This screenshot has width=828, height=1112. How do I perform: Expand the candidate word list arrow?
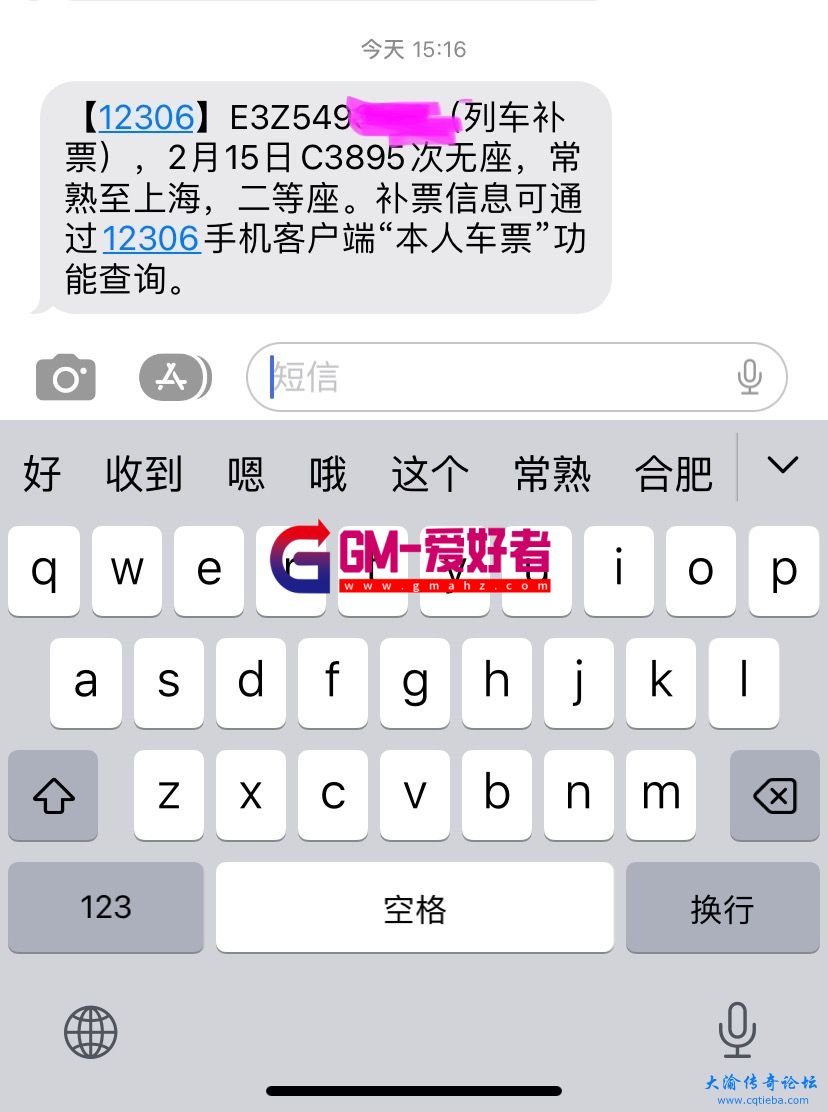(x=782, y=465)
